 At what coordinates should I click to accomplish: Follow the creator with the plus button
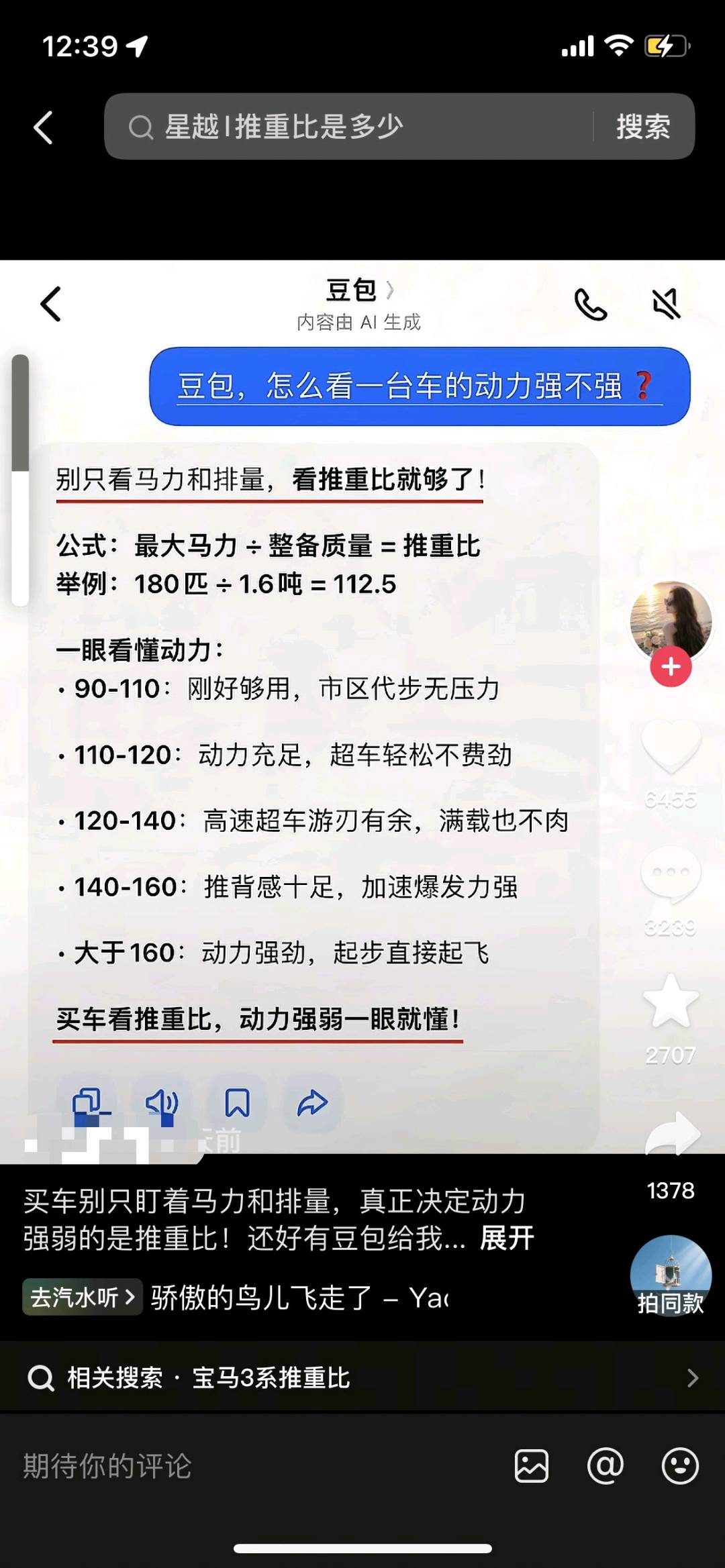click(670, 666)
